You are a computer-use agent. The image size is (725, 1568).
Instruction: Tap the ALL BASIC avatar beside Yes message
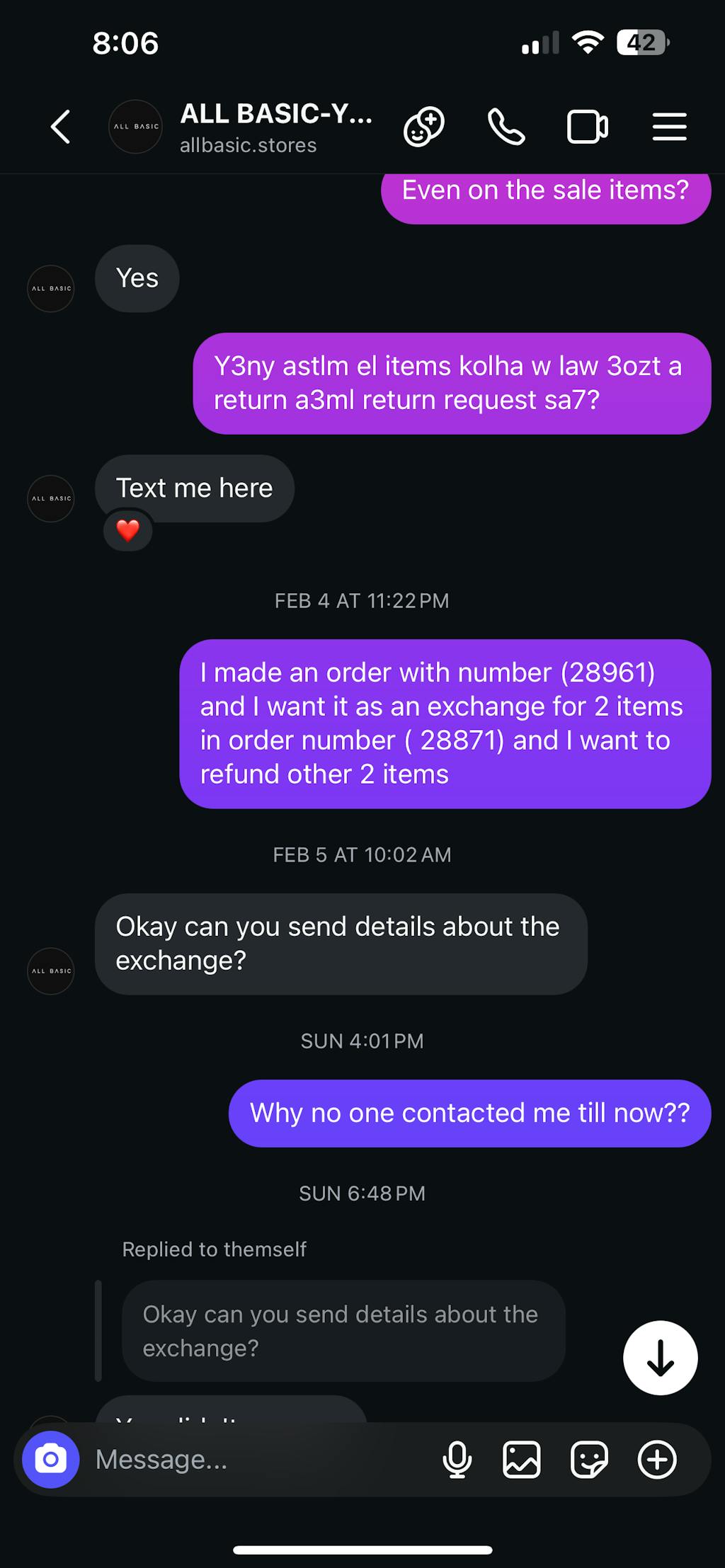point(51,288)
